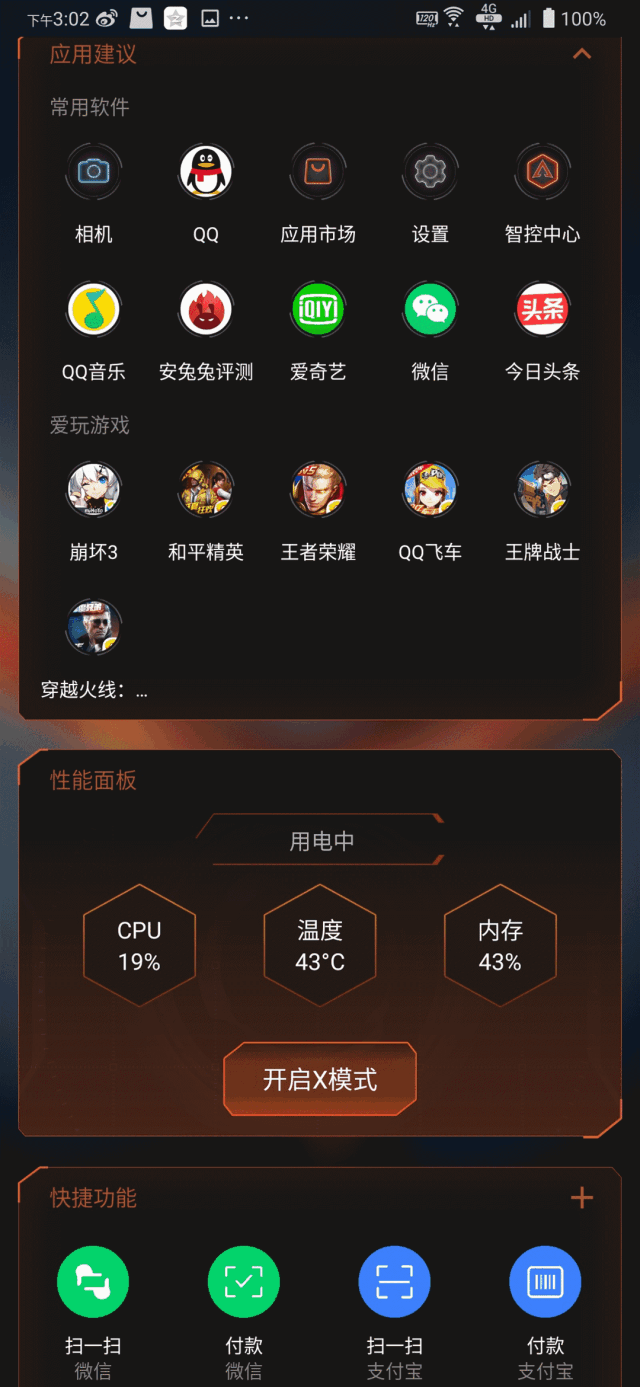Launch 智控中心

pyautogui.click(x=542, y=172)
